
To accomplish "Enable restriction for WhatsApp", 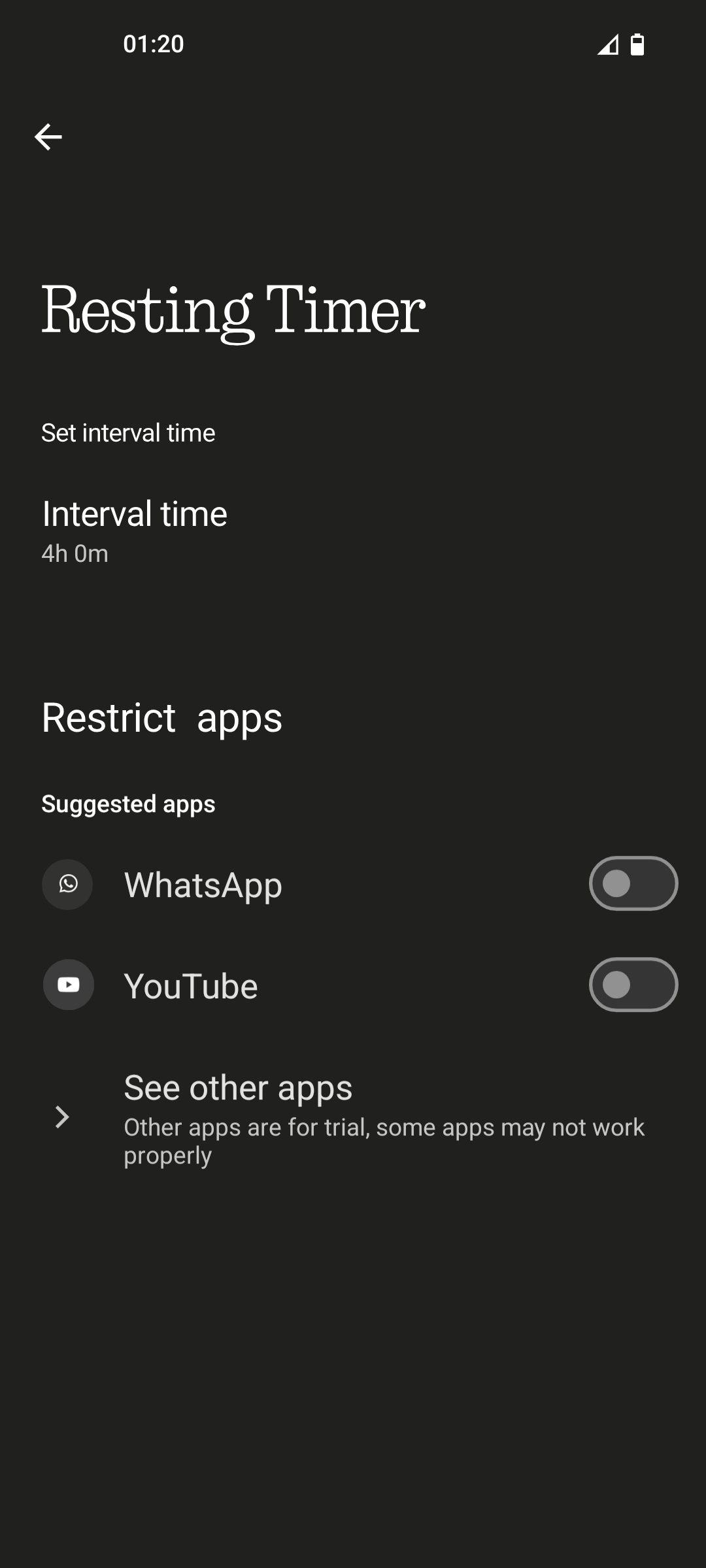I will click(633, 883).
